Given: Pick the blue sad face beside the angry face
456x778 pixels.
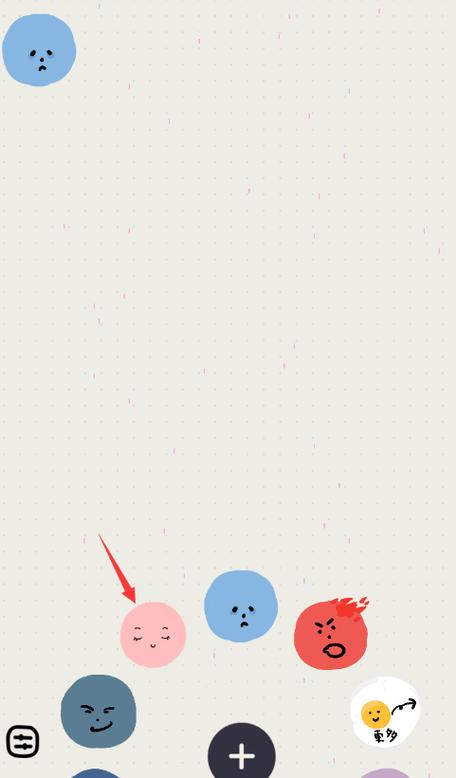Looking at the screenshot, I should pos(241,606).
